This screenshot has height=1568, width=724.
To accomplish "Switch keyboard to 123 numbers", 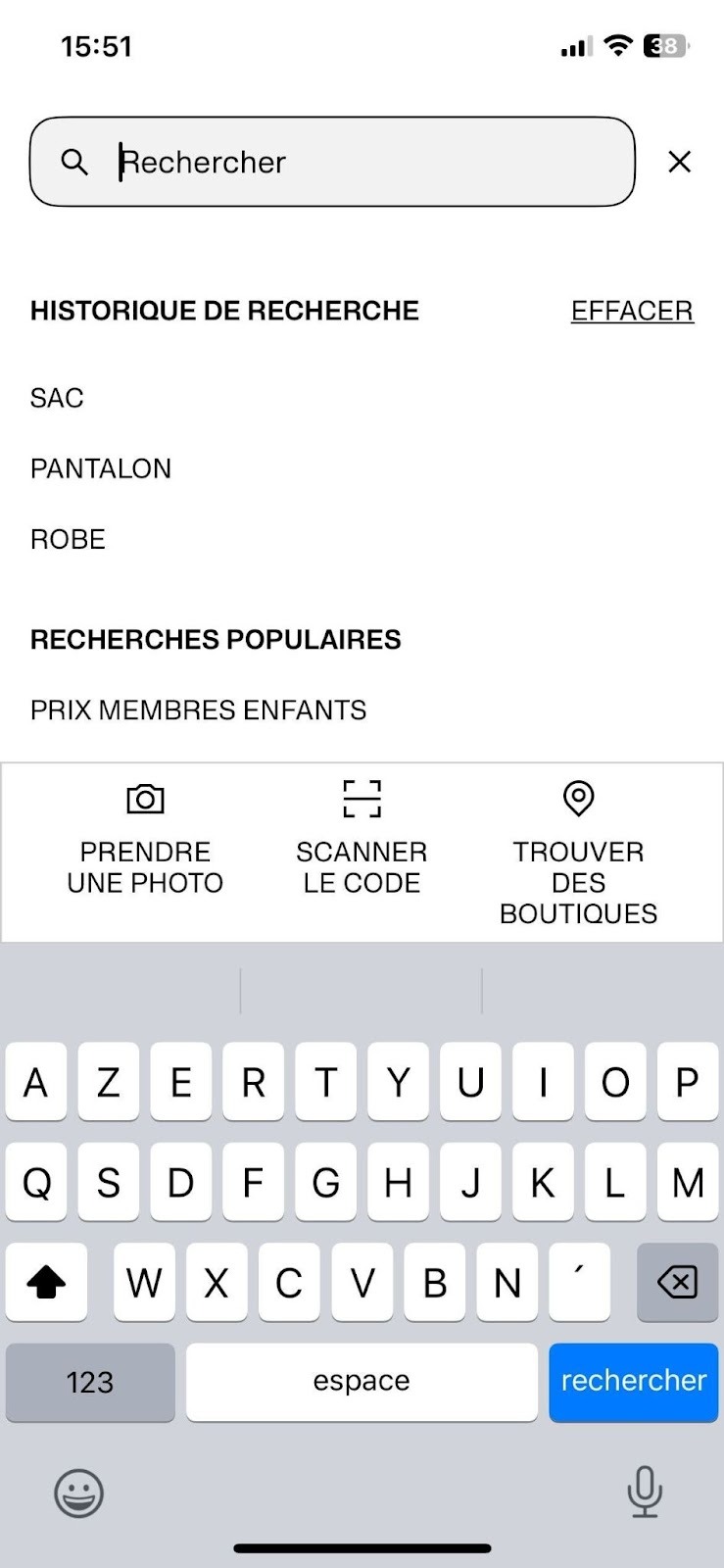I will [x=90, y=1382].
